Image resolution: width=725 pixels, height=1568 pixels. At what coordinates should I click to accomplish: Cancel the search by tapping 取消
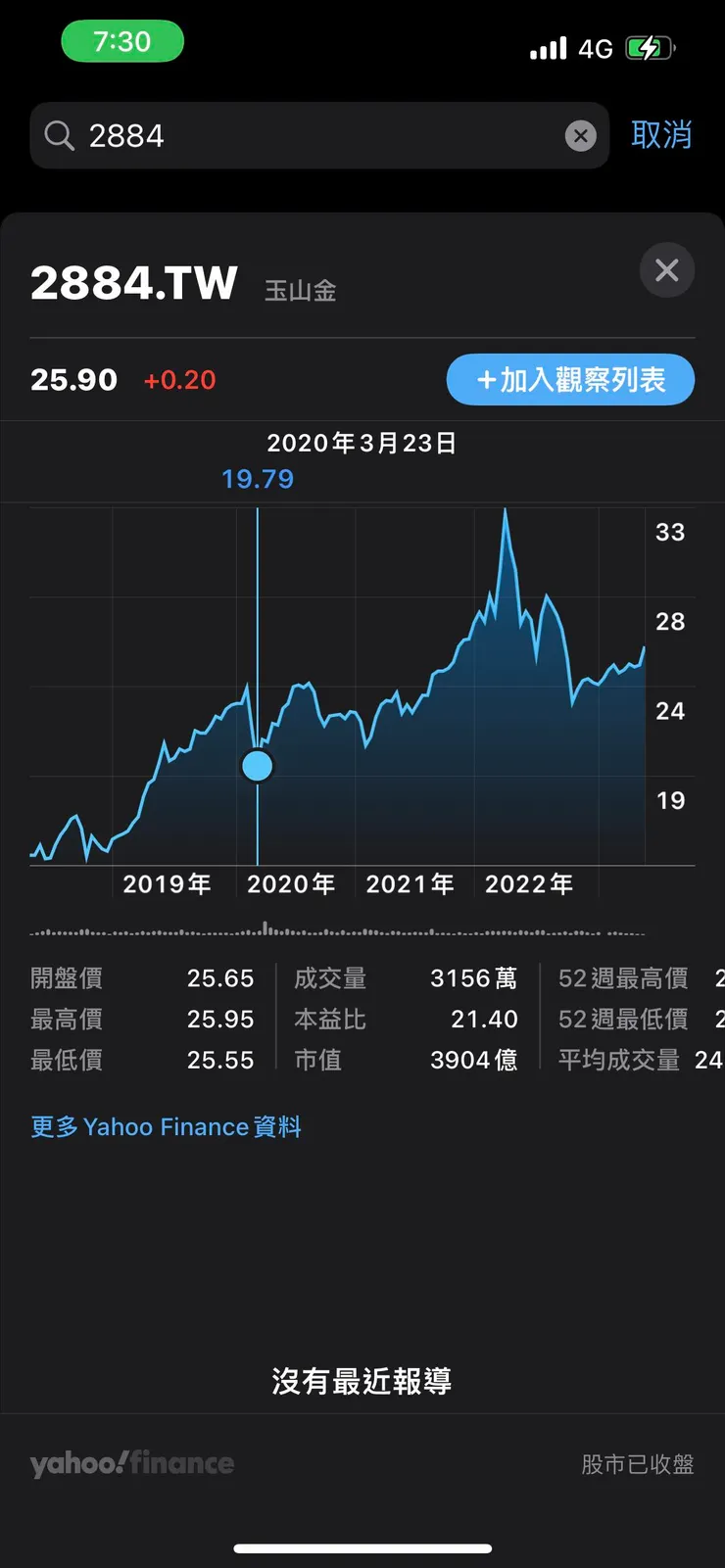(x=661, y=135)
